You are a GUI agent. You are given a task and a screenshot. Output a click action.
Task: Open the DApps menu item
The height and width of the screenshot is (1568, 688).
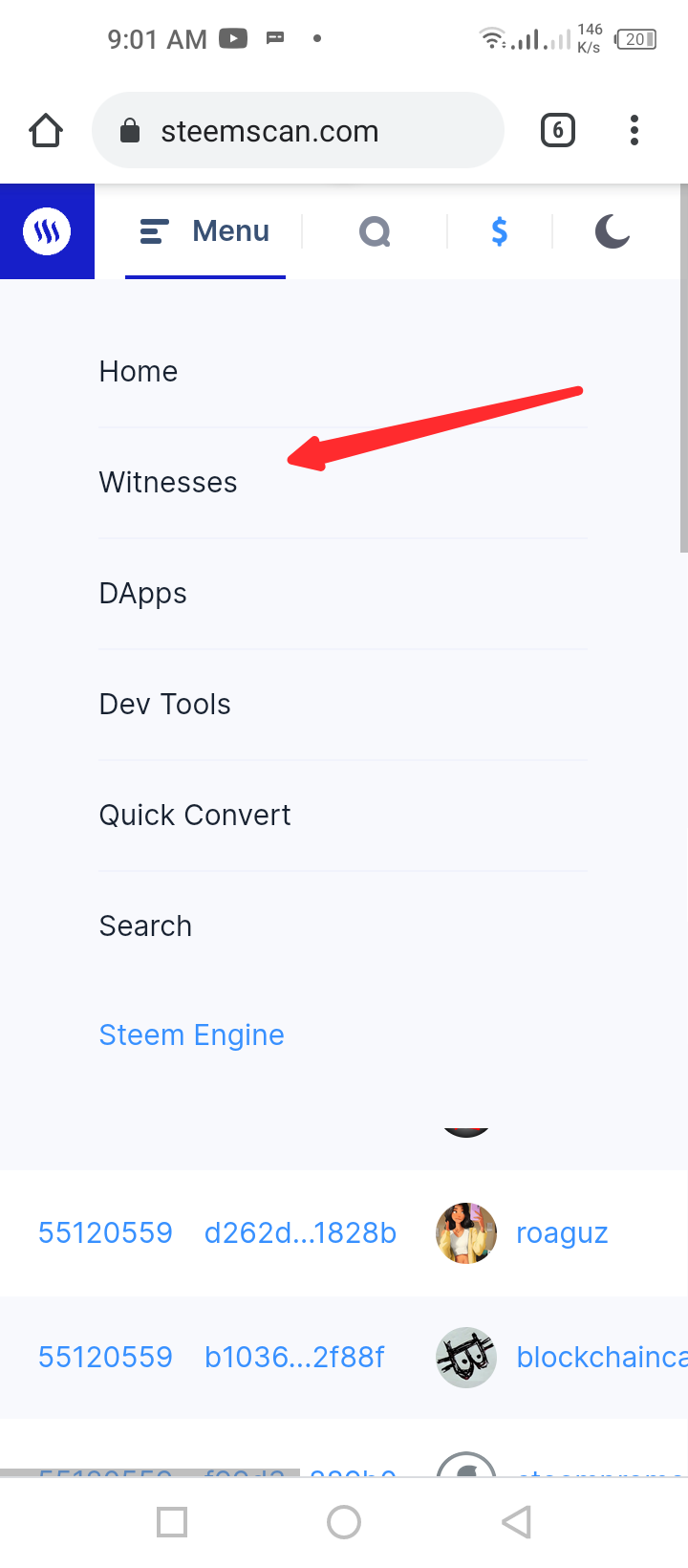[x=143, y=594]
